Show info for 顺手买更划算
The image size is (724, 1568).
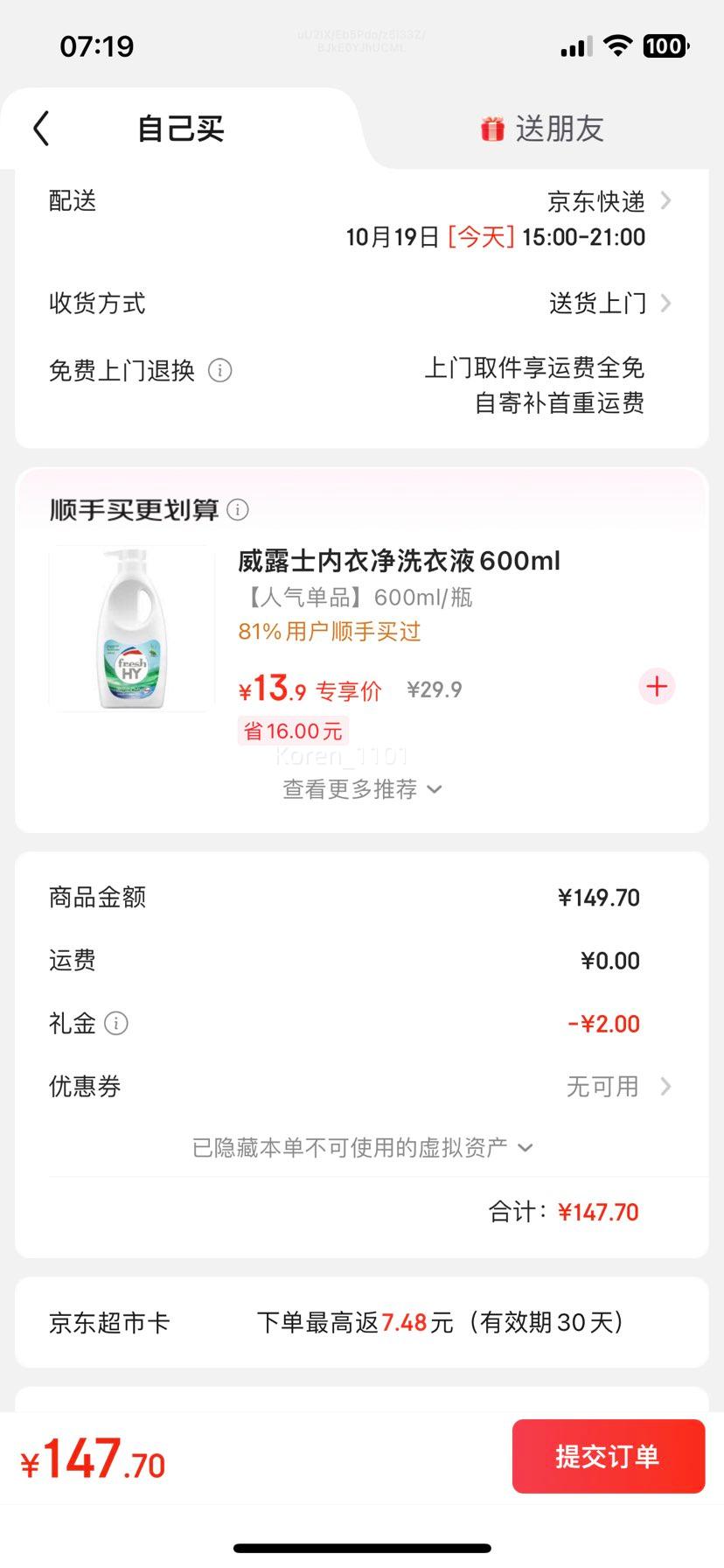(238, 509)
